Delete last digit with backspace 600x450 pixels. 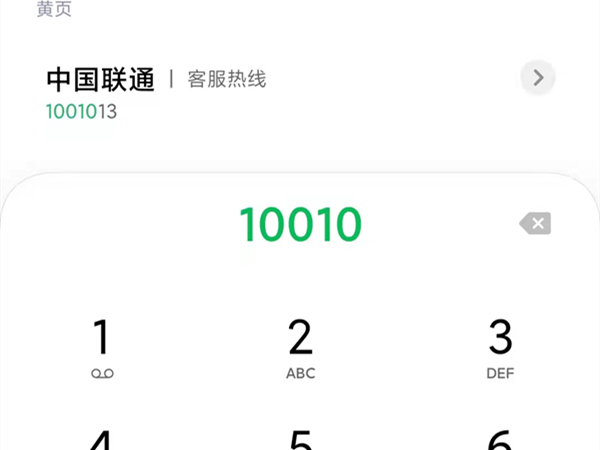[x=535, y=223]
